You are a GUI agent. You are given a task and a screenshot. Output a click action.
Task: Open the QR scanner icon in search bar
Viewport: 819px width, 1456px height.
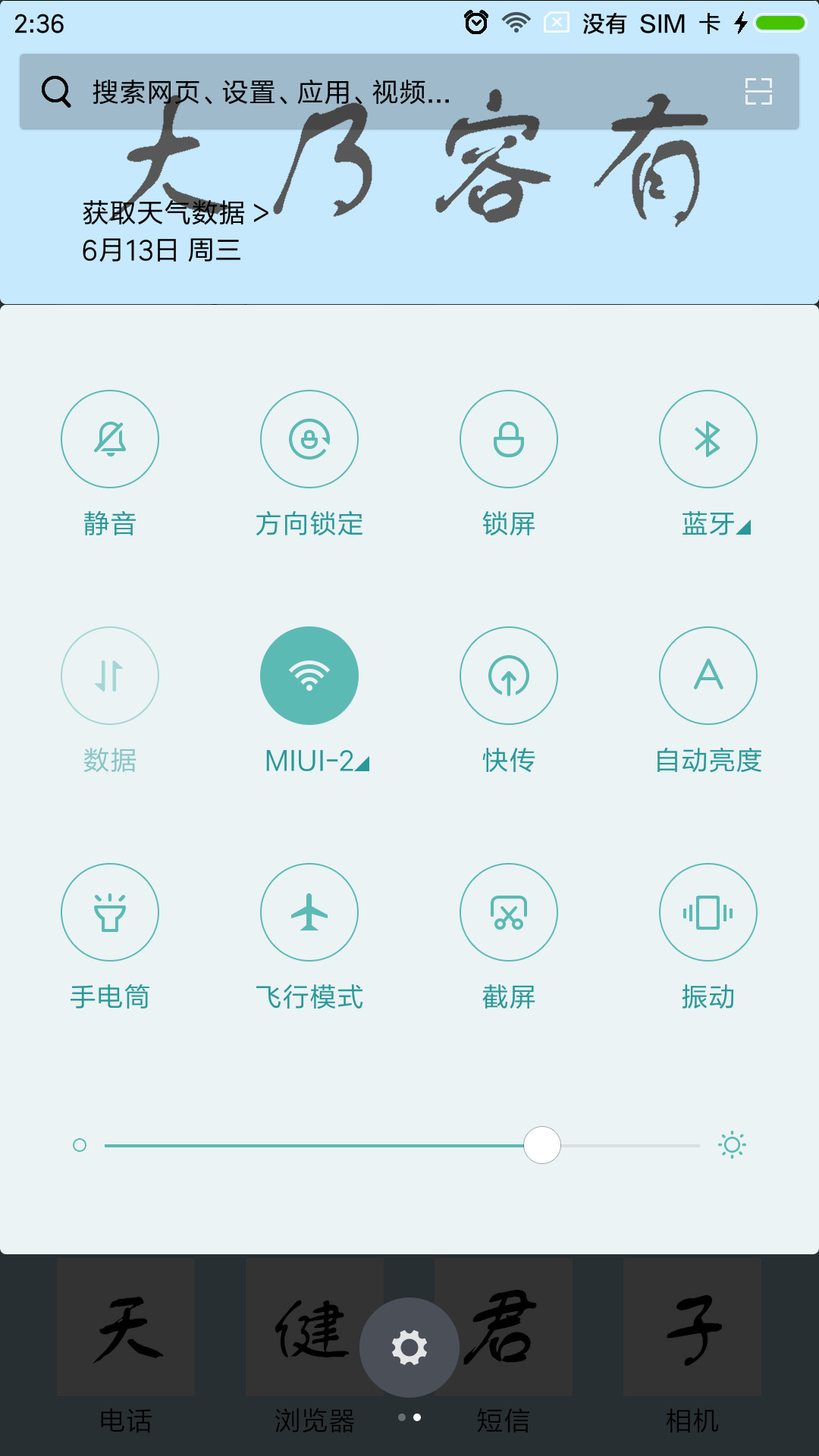click(x=758, y=92)
